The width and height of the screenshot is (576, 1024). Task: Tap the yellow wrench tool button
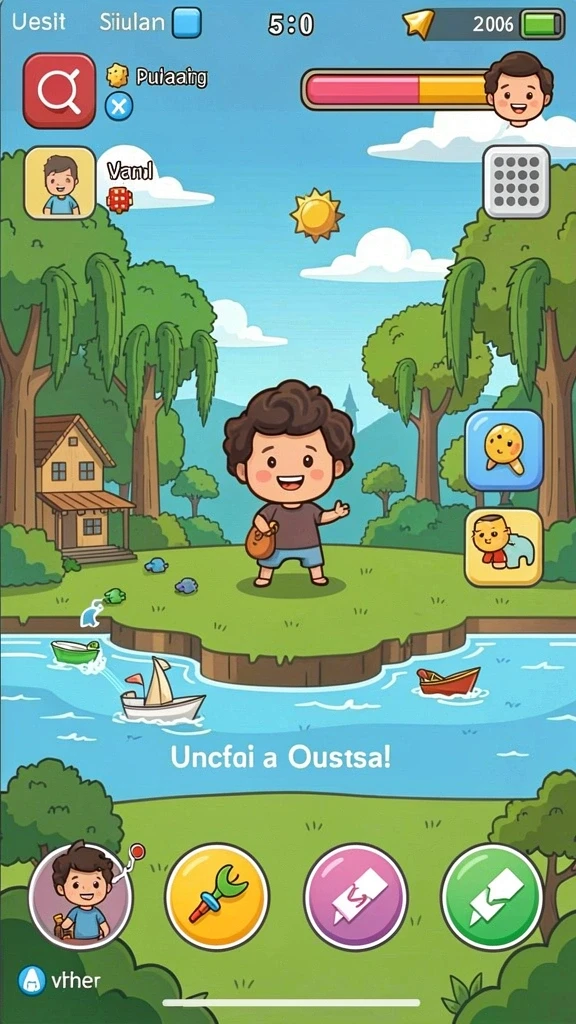[x=217, y=896]
